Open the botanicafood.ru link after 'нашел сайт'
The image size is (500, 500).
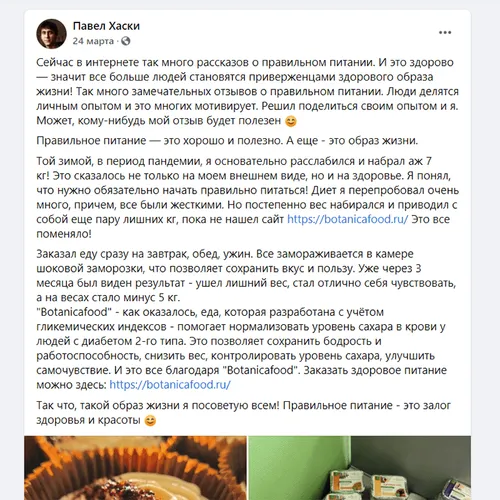347,219
